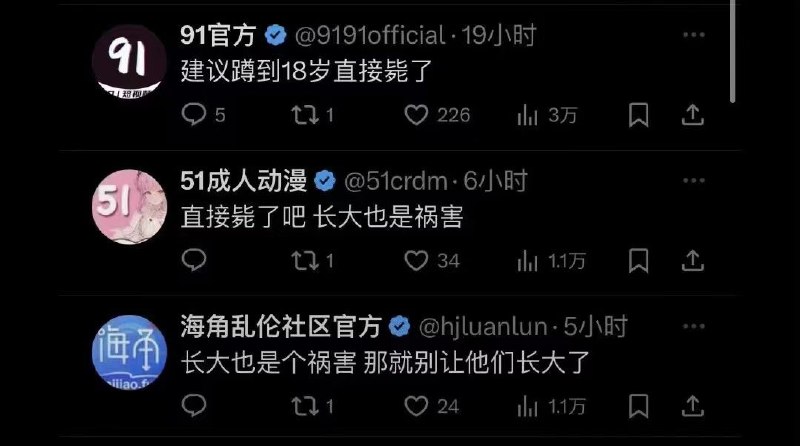
Task: Reply to the 91官方 post
Action: tap(194, 114)
